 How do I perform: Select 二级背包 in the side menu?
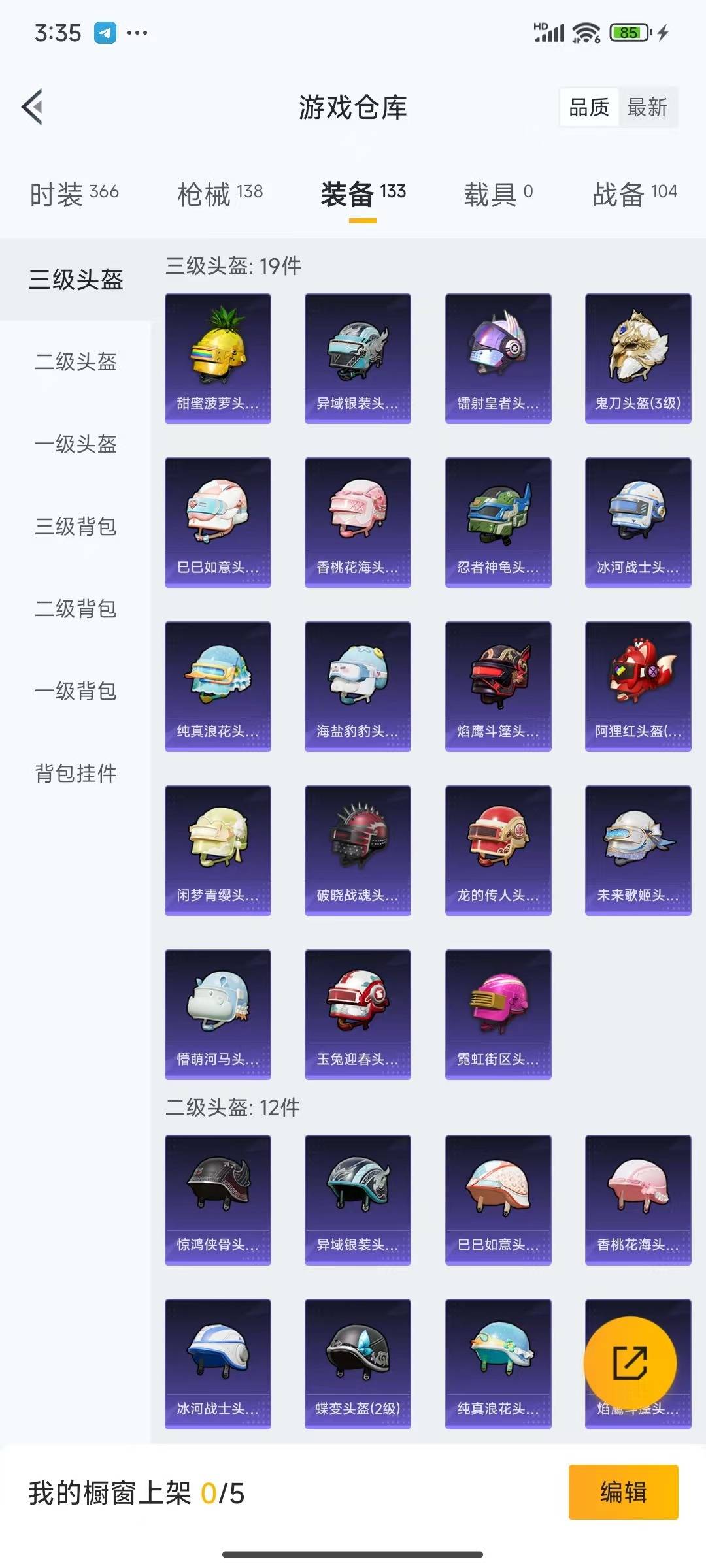click(x=76, y=609)
